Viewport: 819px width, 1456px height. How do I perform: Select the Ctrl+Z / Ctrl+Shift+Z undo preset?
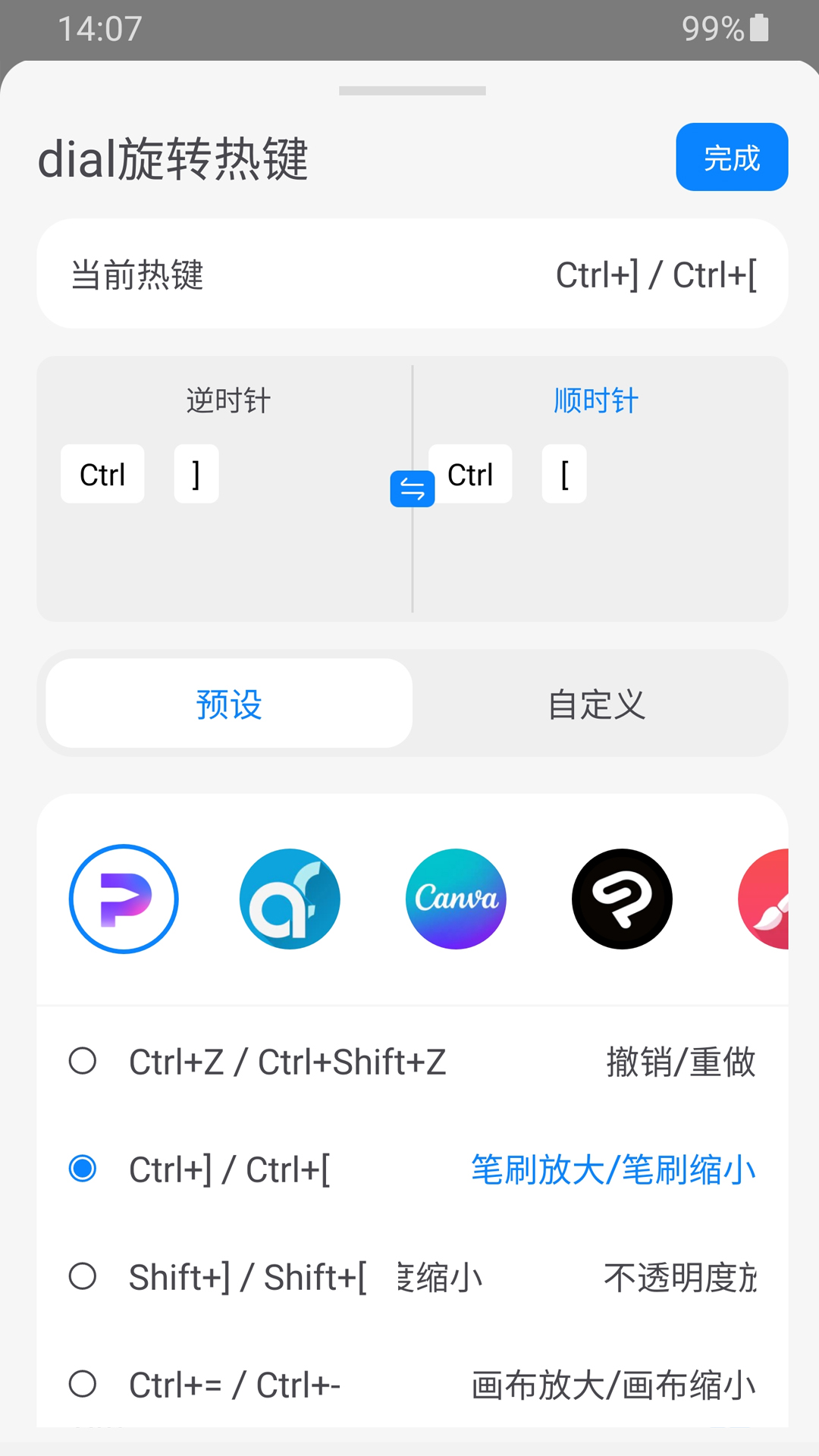point(288,1062)
